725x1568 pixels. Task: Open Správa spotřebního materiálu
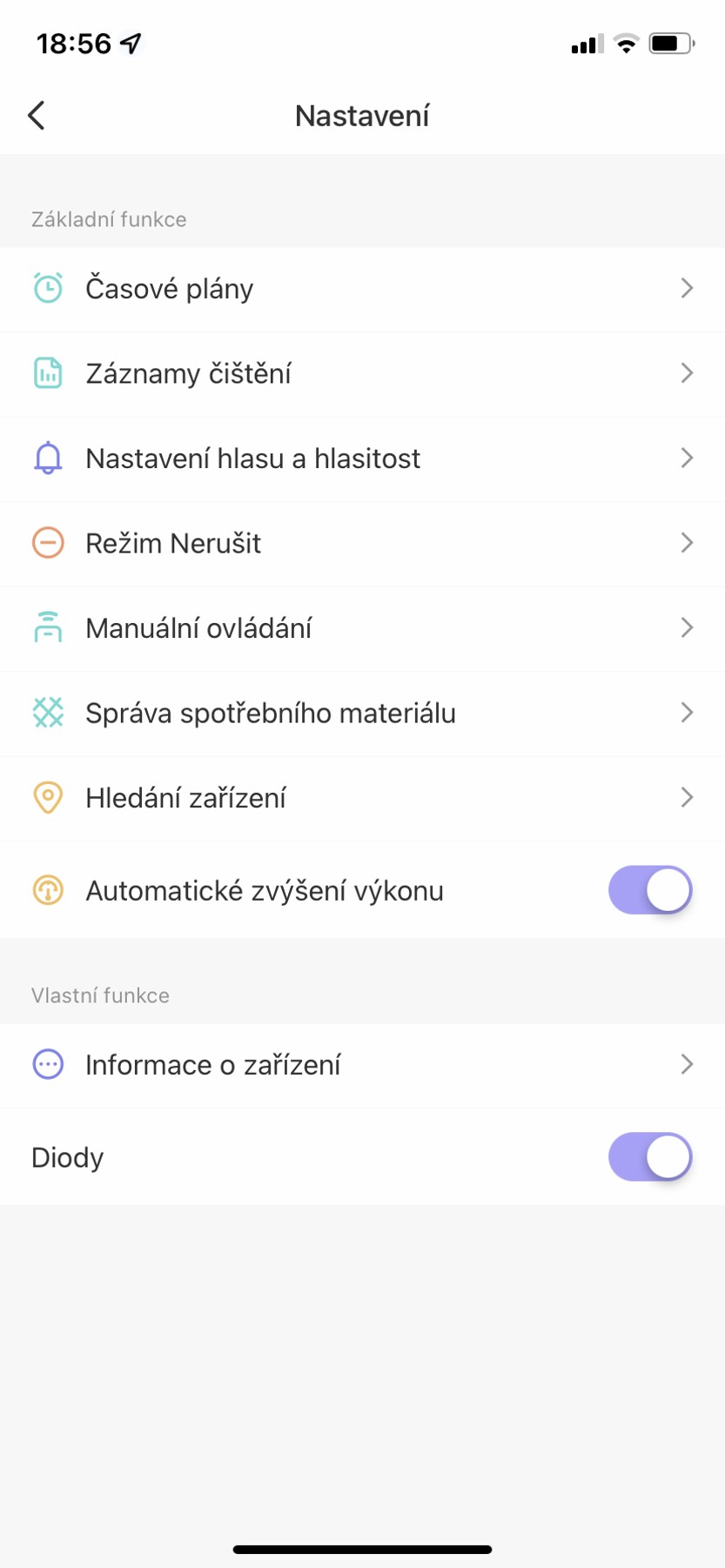(x=362, y=714)
